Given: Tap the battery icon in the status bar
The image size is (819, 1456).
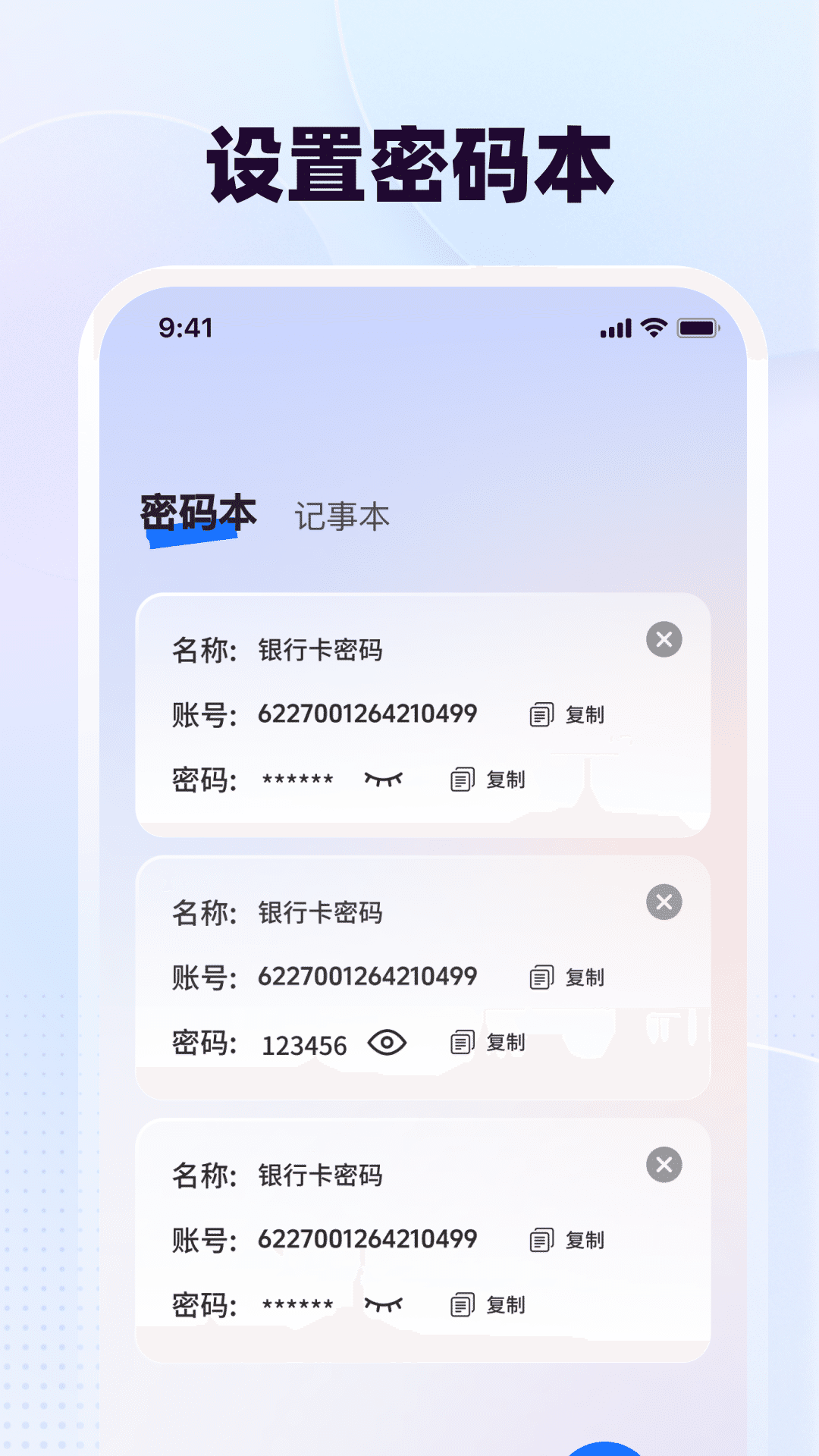Looking at the screenshot, I should click(x=698, y=326).
